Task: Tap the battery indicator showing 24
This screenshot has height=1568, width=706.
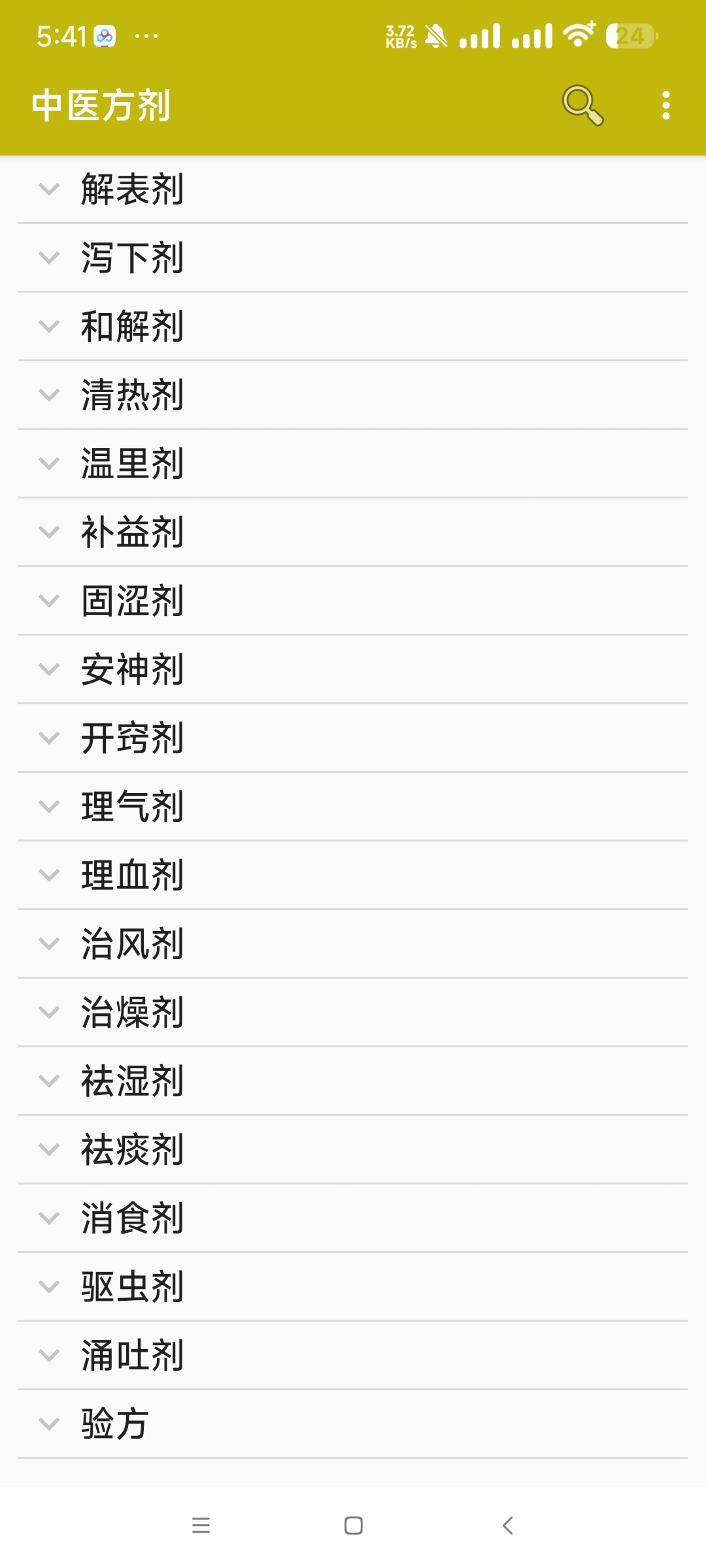Action: pos(630,37)
